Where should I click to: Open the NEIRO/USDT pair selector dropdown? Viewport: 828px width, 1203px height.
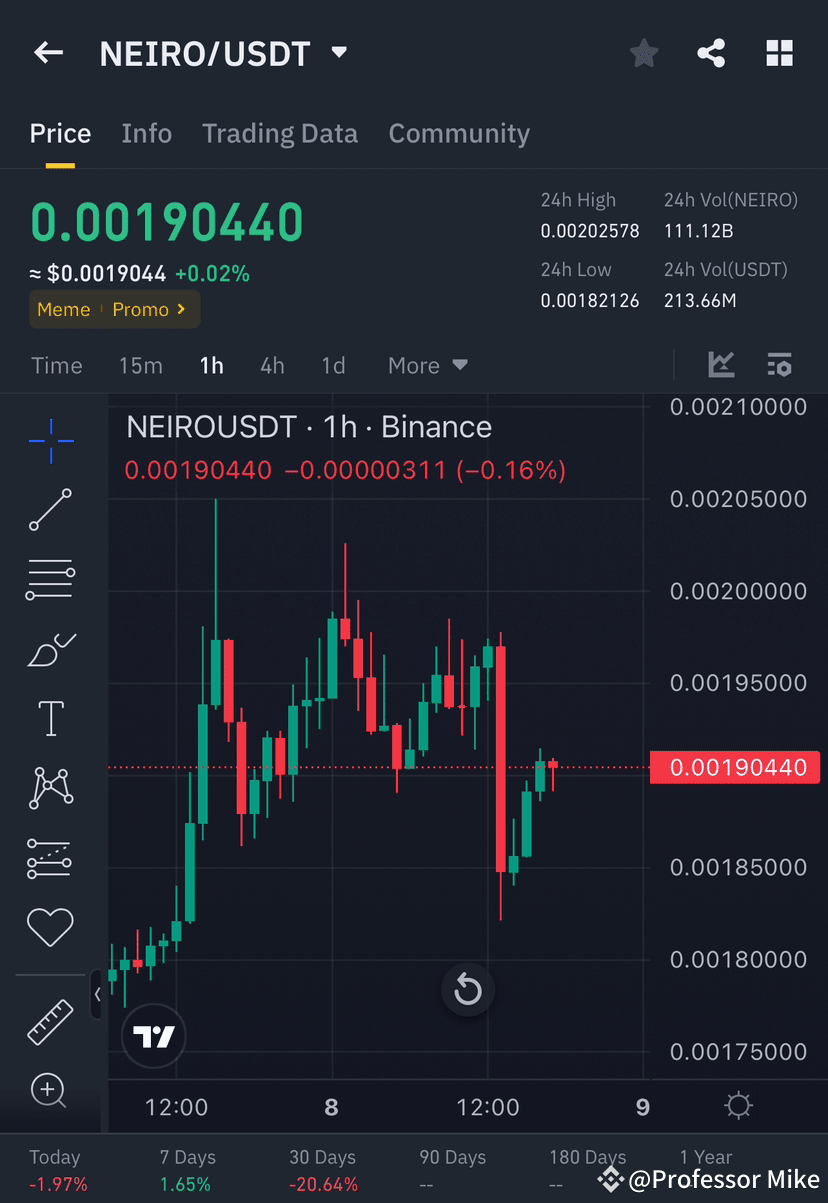(338, 53)
